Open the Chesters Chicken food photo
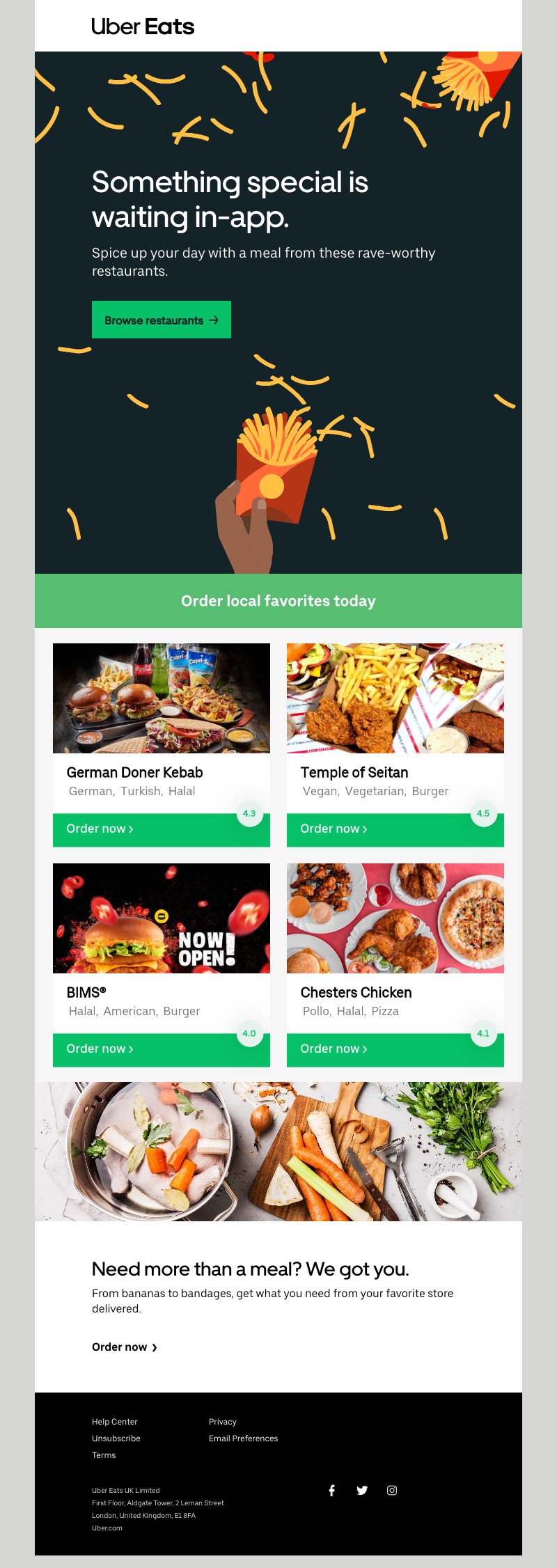 395,918
